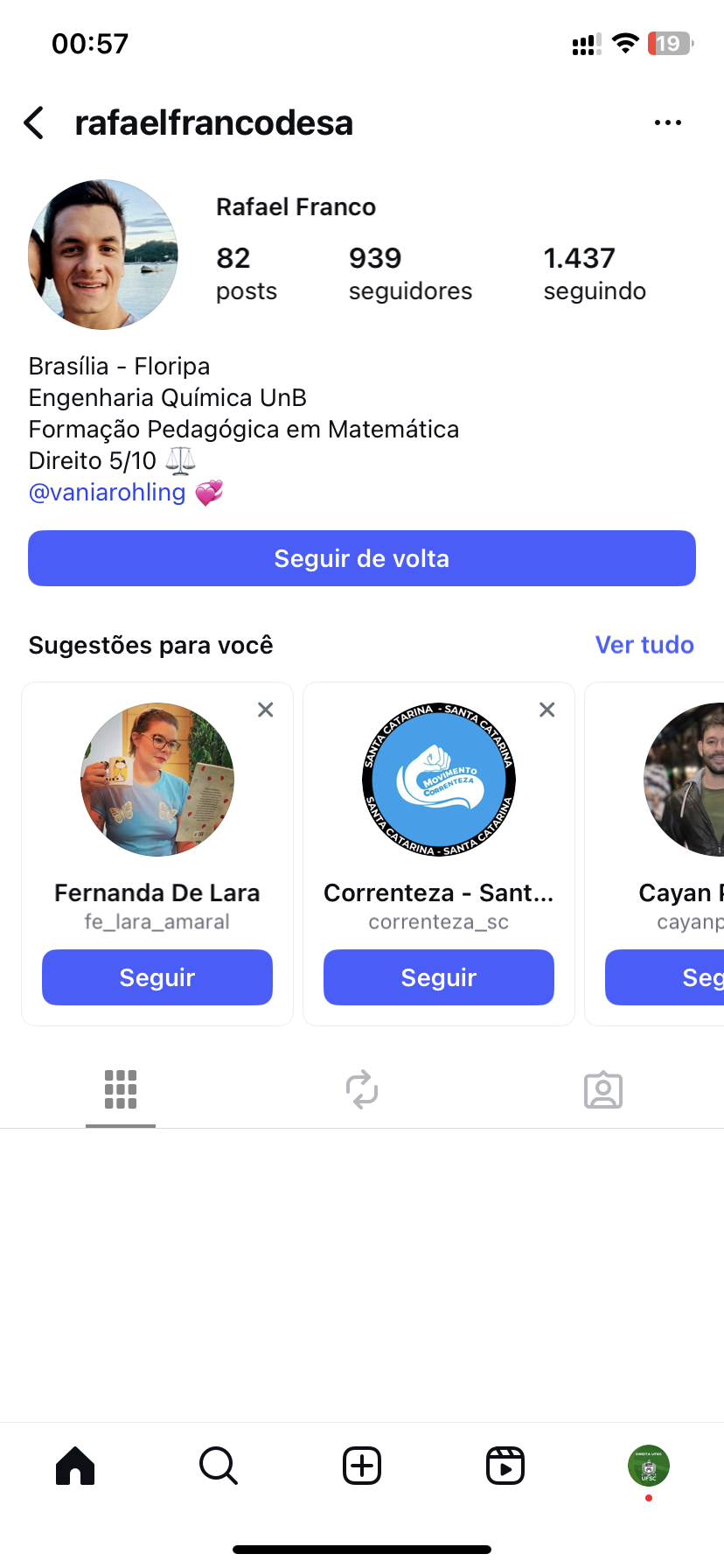Go back from rafaelfrancodesa's profile

(34, 123)
